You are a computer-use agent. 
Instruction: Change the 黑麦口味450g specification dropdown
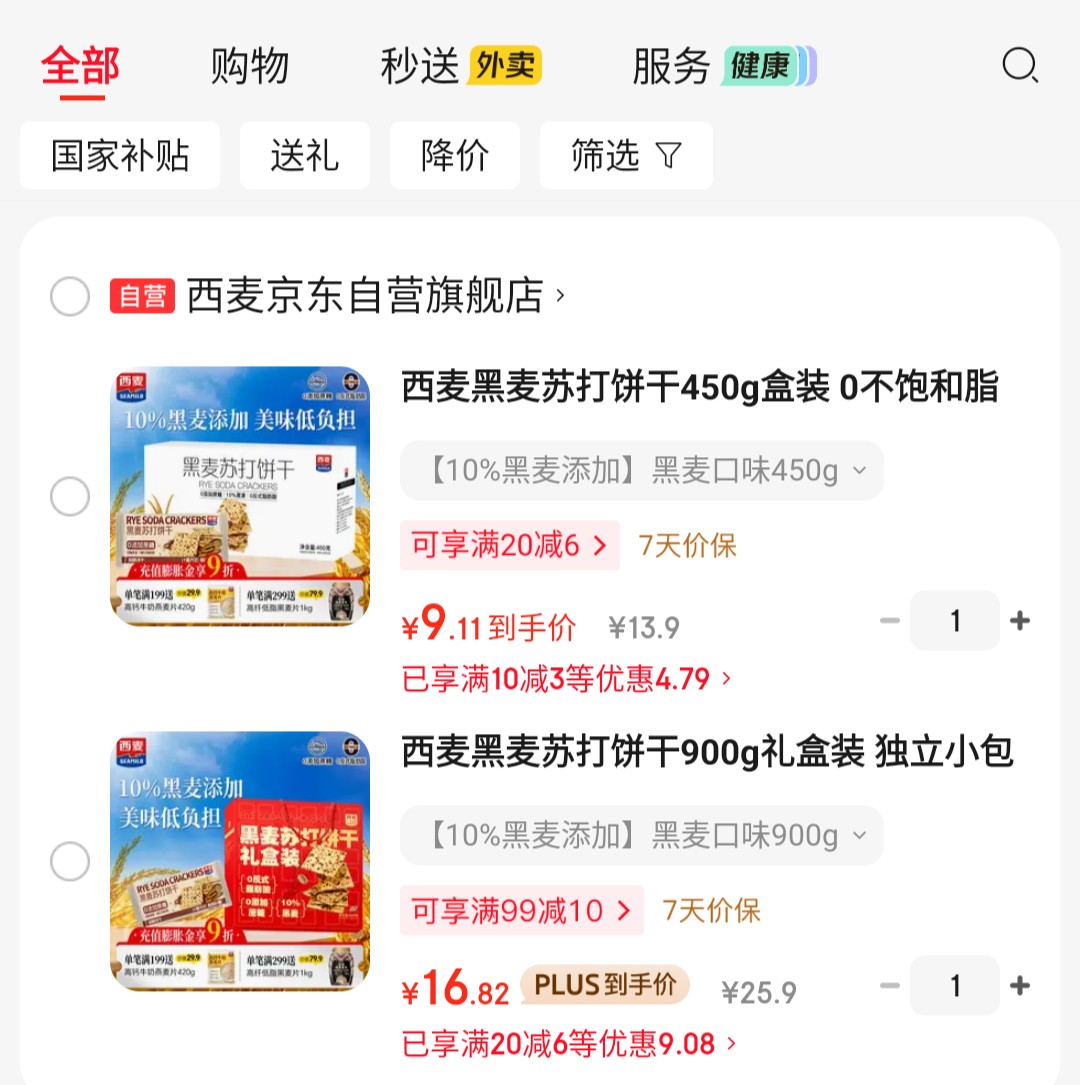click(642, 470)
